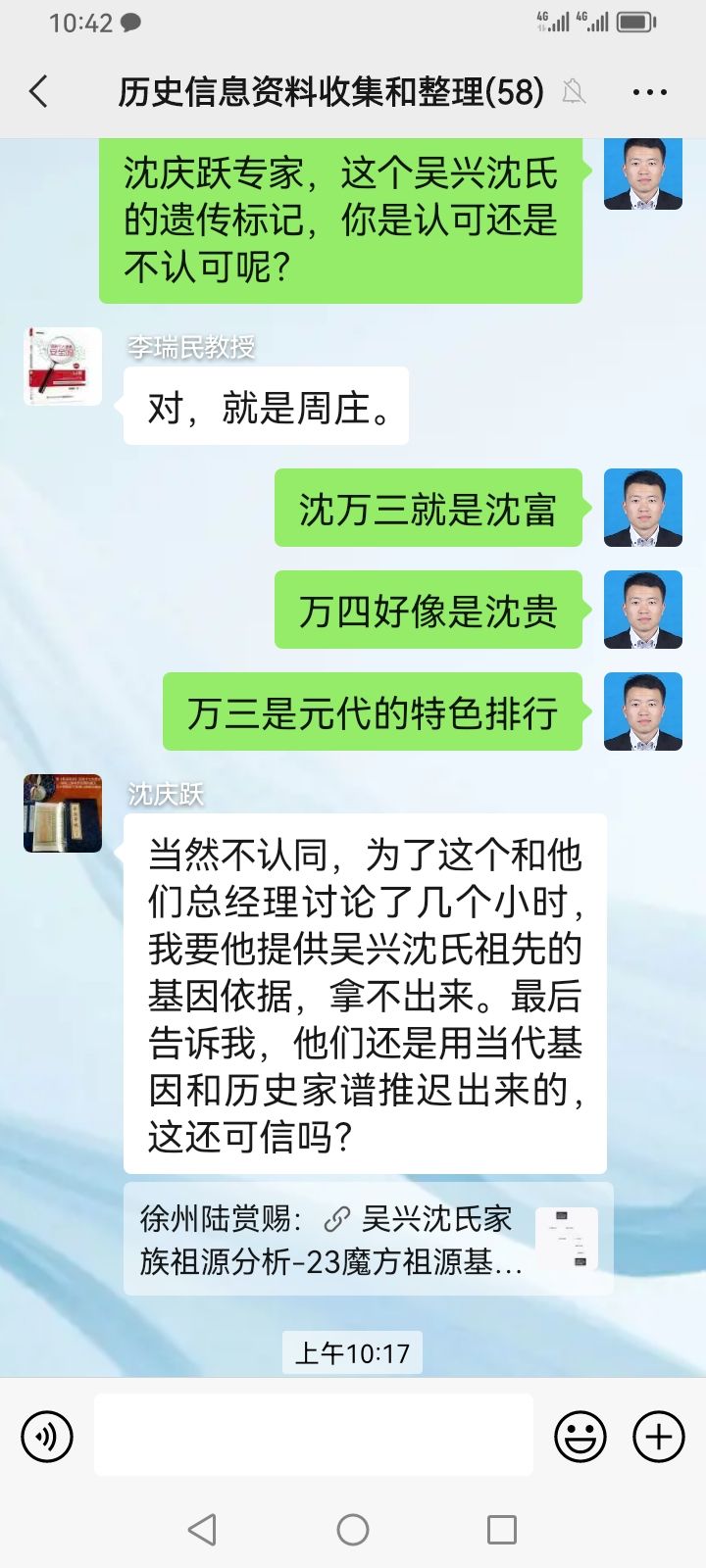
Task: Tap system back navigation button
Action: (202, 1529)
